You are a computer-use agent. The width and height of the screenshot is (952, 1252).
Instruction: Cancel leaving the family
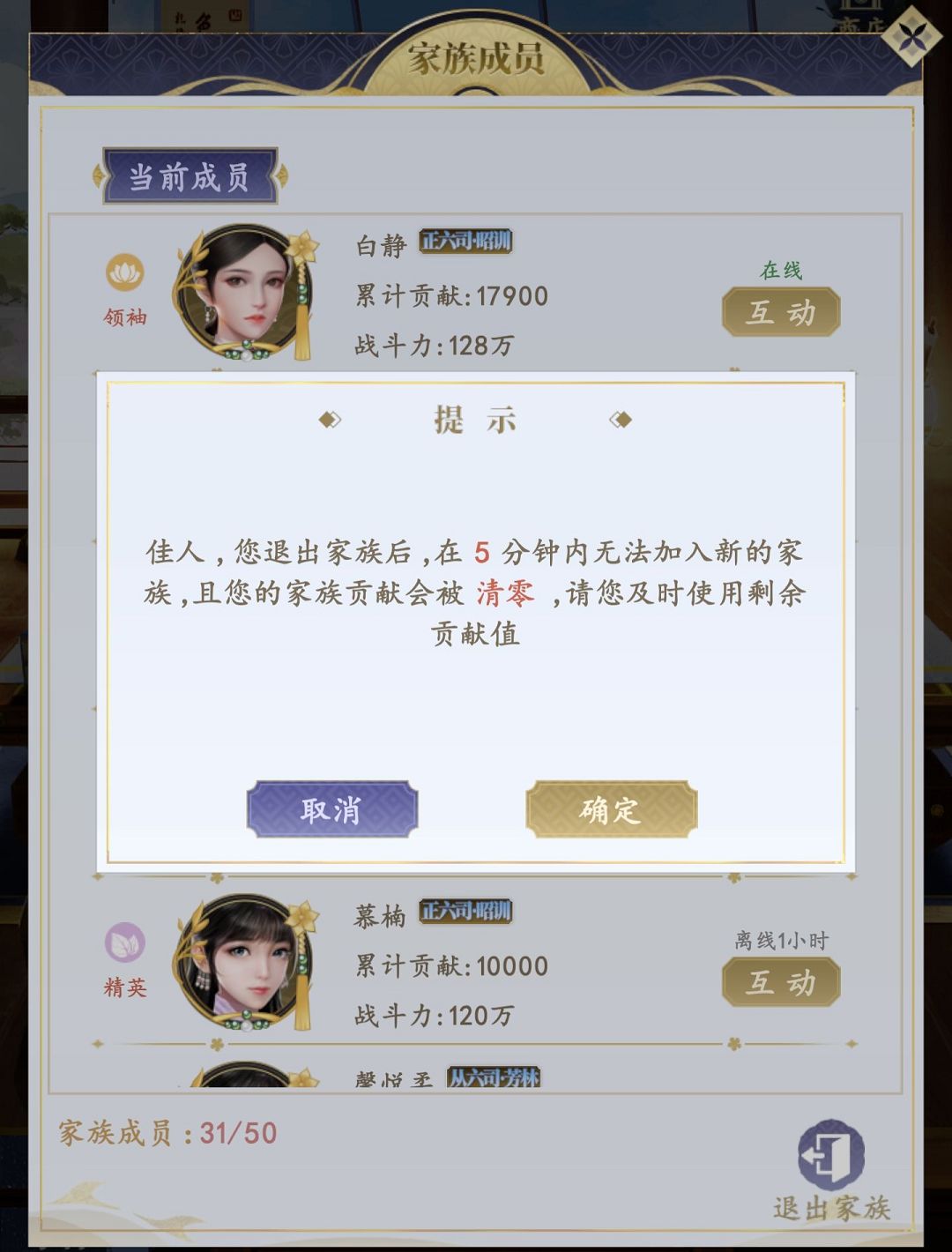[331, 809]
